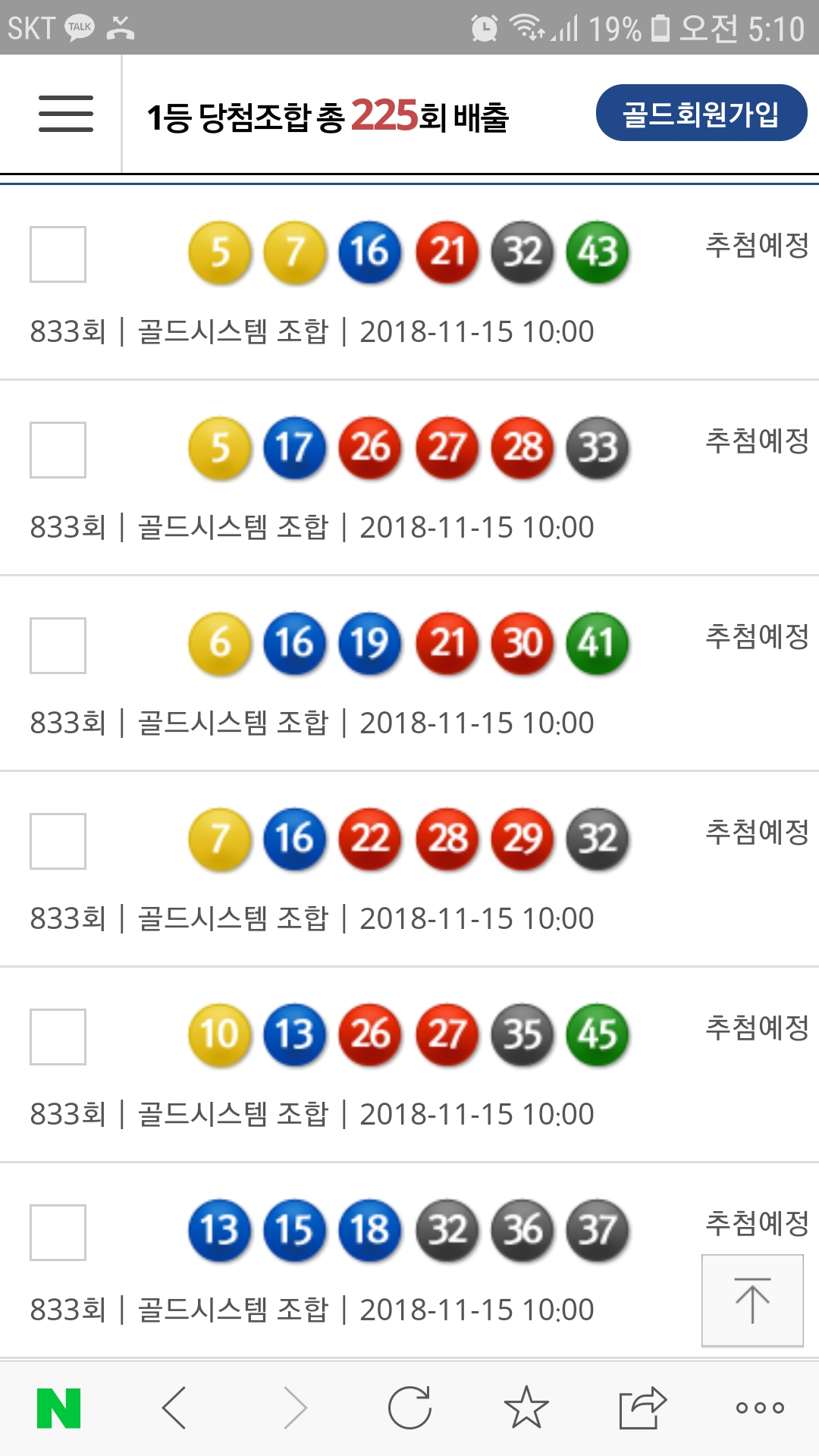Check the box for 10 13 26 27 35 45

pyautogui.click(x=58, y=1037)
